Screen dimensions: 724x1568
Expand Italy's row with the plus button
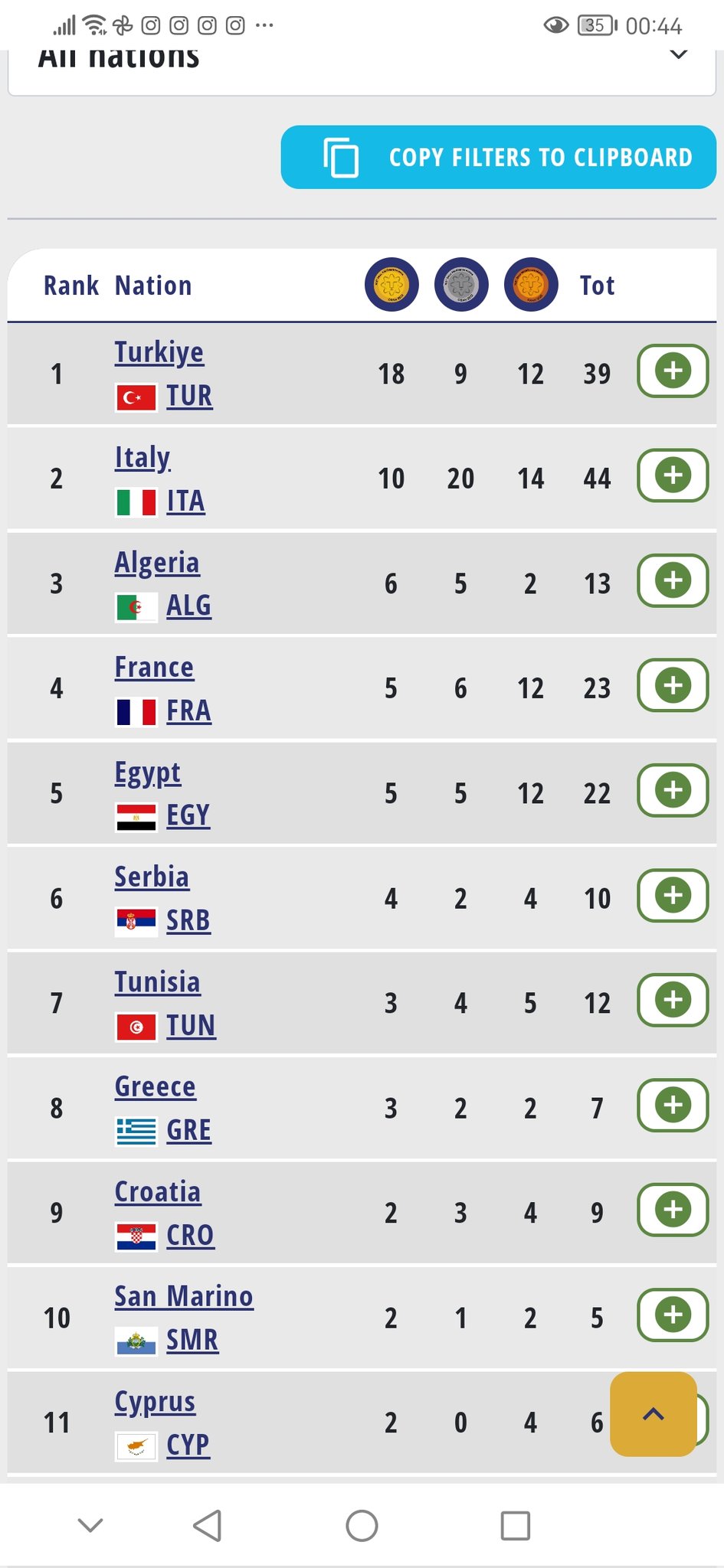tap(673, 475)
